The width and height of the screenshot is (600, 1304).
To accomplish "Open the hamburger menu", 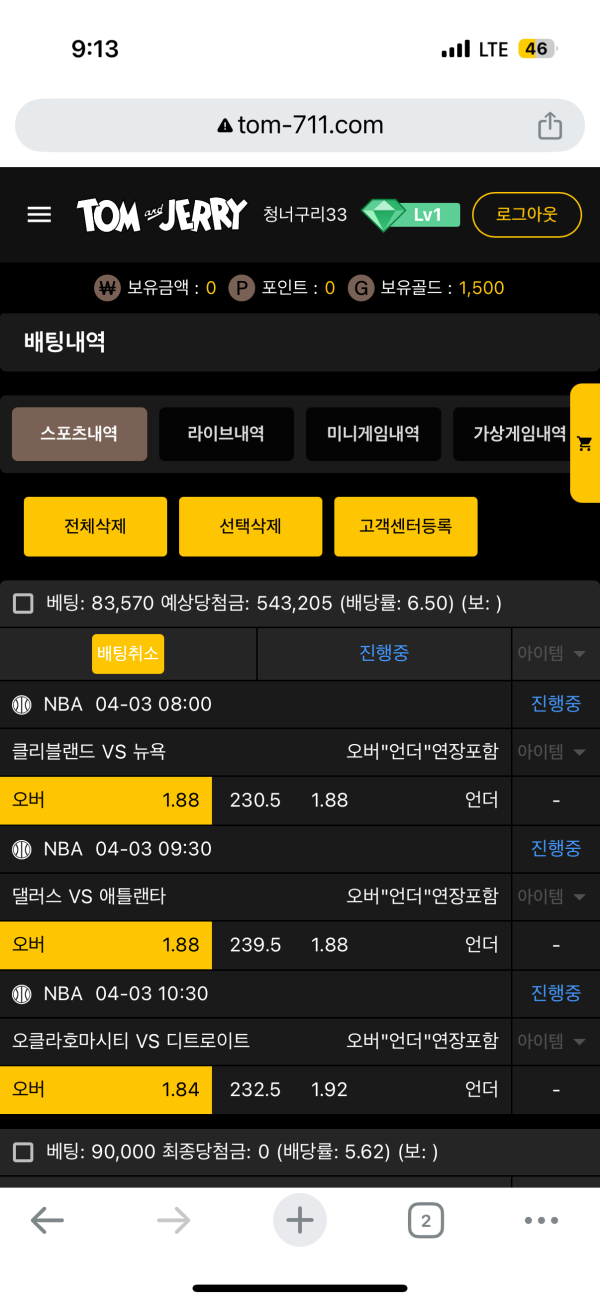I will point(39,215).
